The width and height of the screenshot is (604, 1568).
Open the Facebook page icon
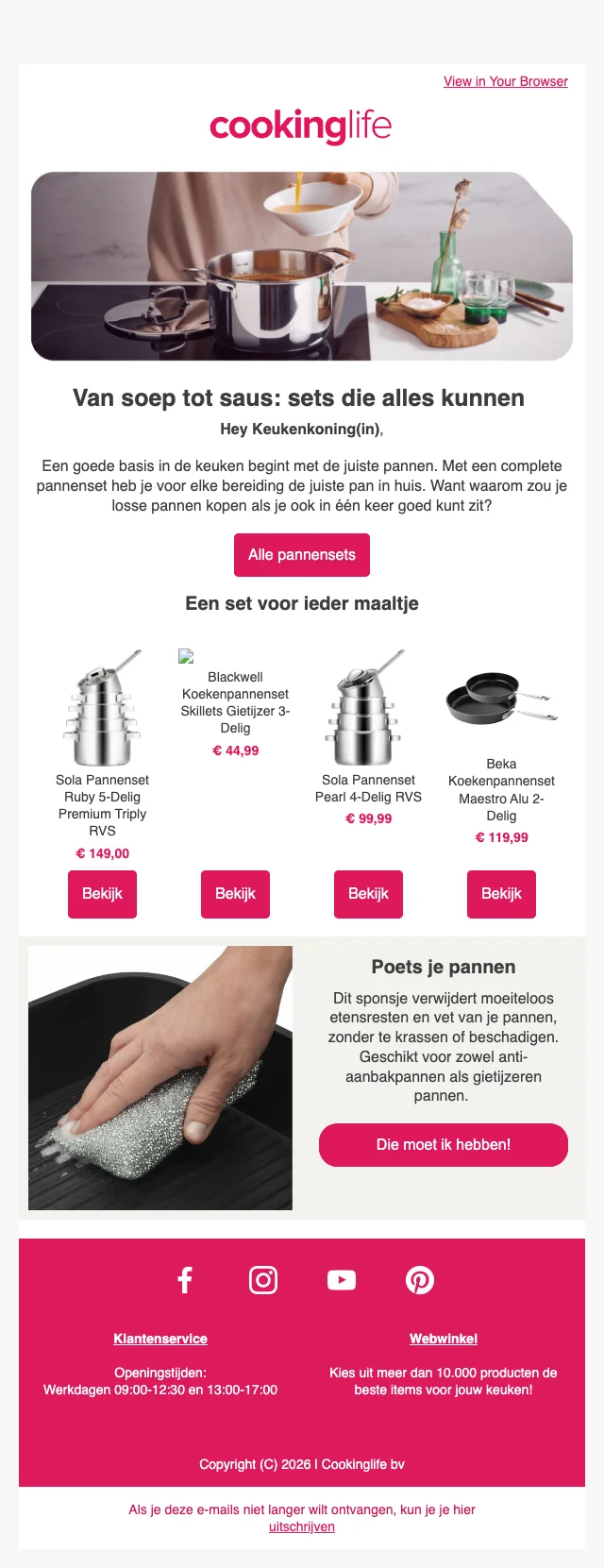point(185,1280)
